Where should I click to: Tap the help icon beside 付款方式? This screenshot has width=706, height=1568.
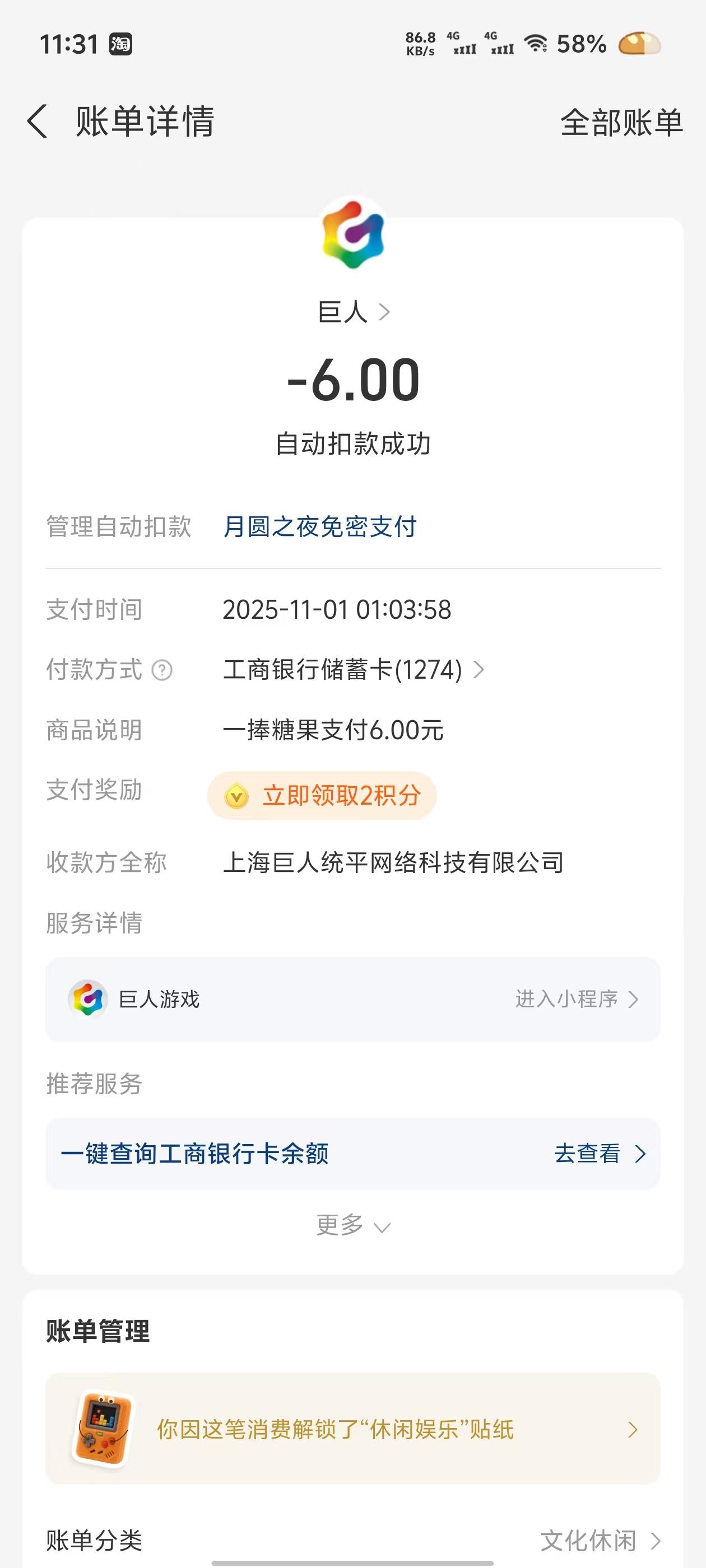162,670
